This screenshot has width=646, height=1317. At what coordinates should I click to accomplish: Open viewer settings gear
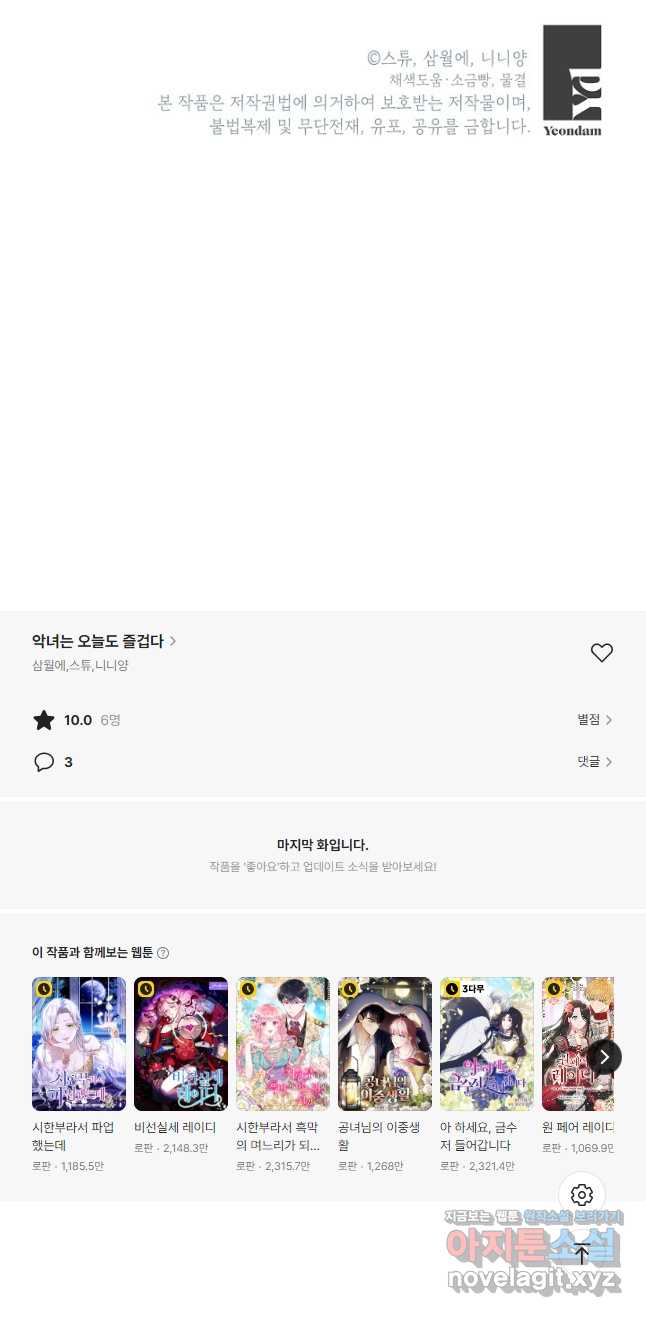[582, 1195]
